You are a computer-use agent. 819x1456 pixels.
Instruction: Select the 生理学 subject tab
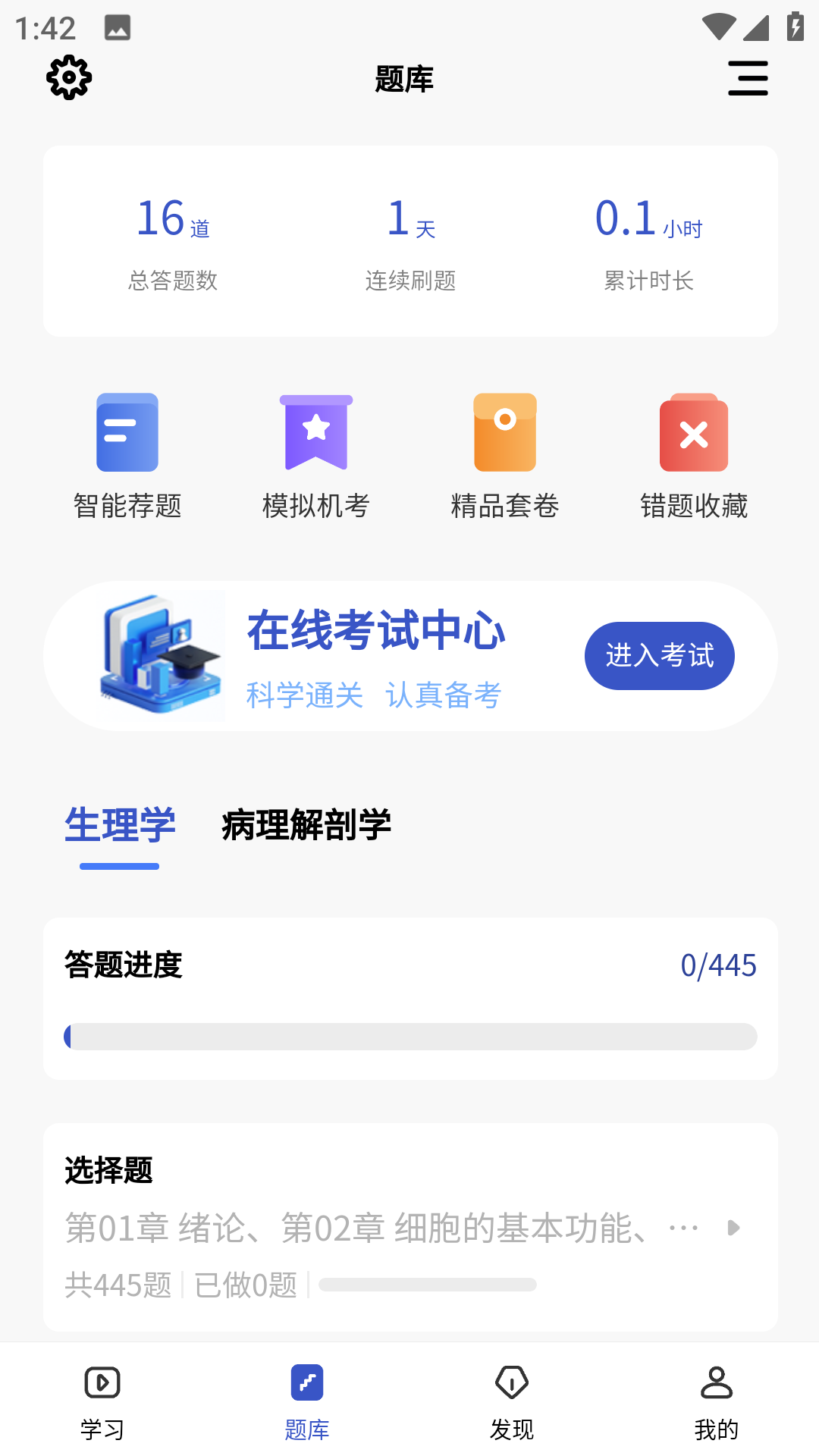(119, 827)
